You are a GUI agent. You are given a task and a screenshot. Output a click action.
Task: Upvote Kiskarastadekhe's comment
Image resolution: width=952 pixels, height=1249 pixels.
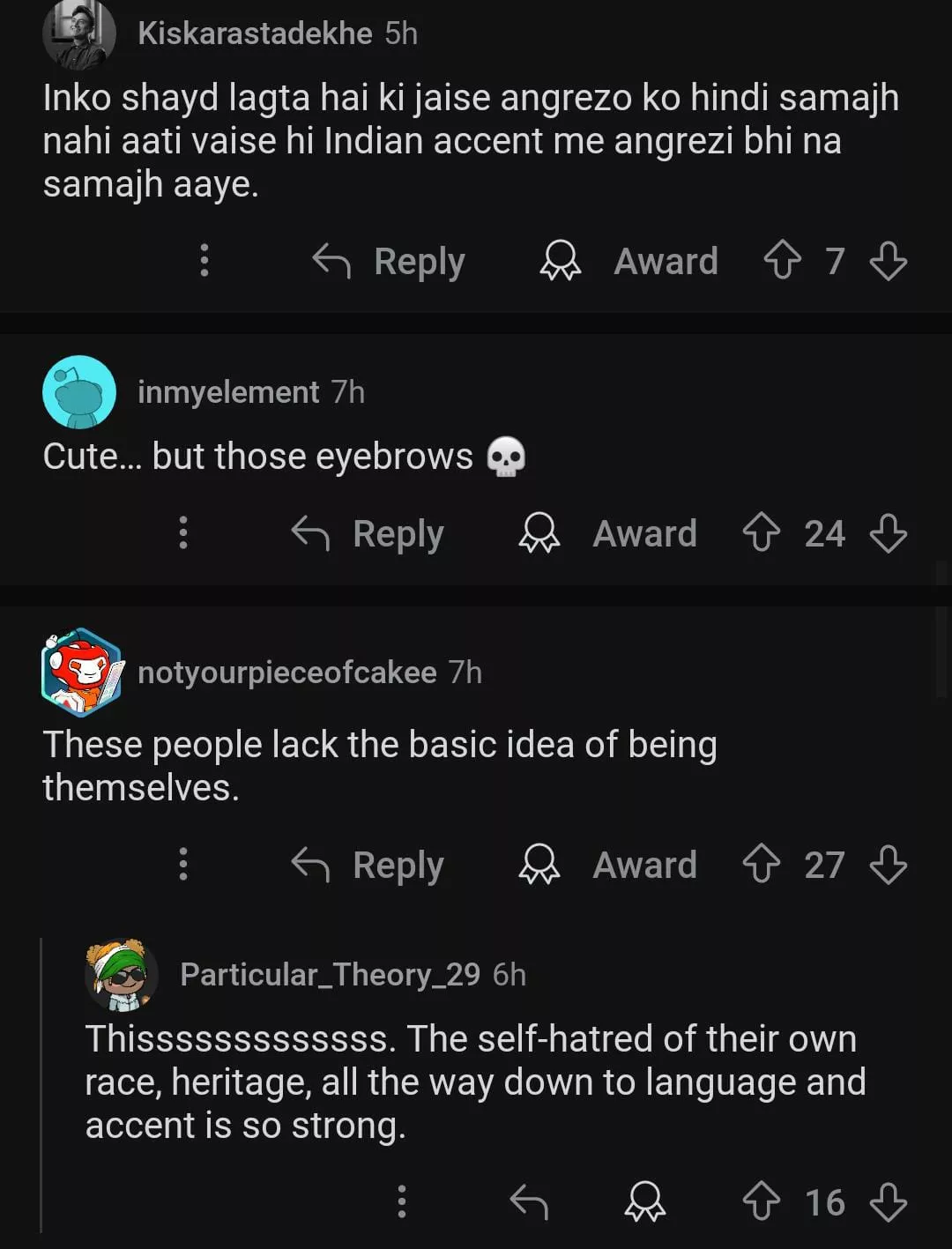click(782, 261)
